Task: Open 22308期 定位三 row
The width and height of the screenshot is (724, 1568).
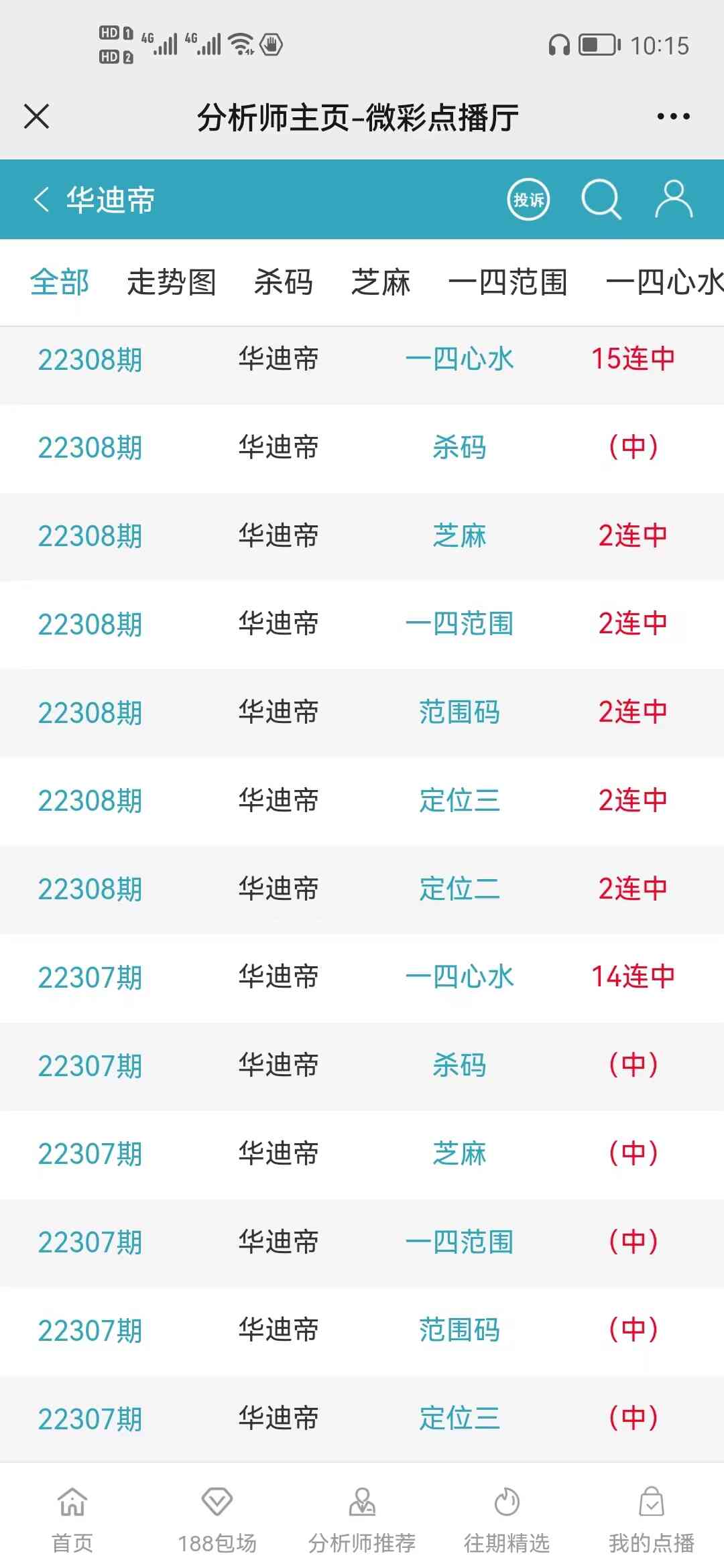Action: point(362,801)
